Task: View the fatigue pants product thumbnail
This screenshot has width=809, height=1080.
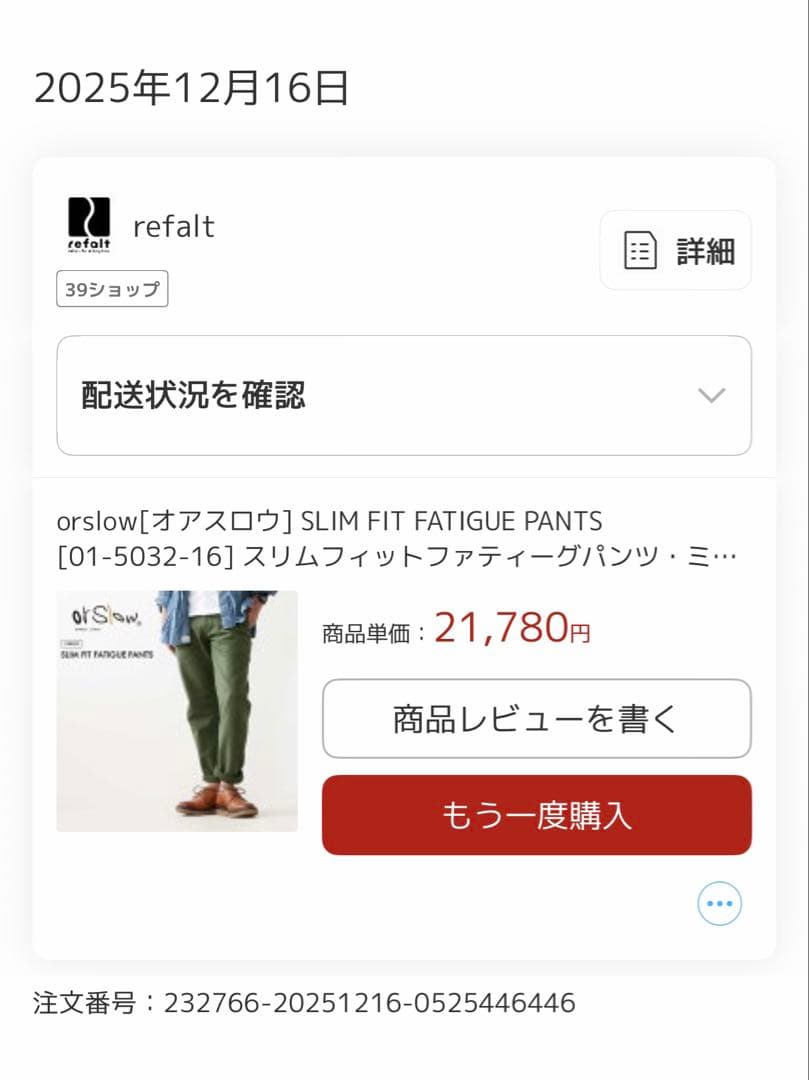Action: [x=175, y=712]
